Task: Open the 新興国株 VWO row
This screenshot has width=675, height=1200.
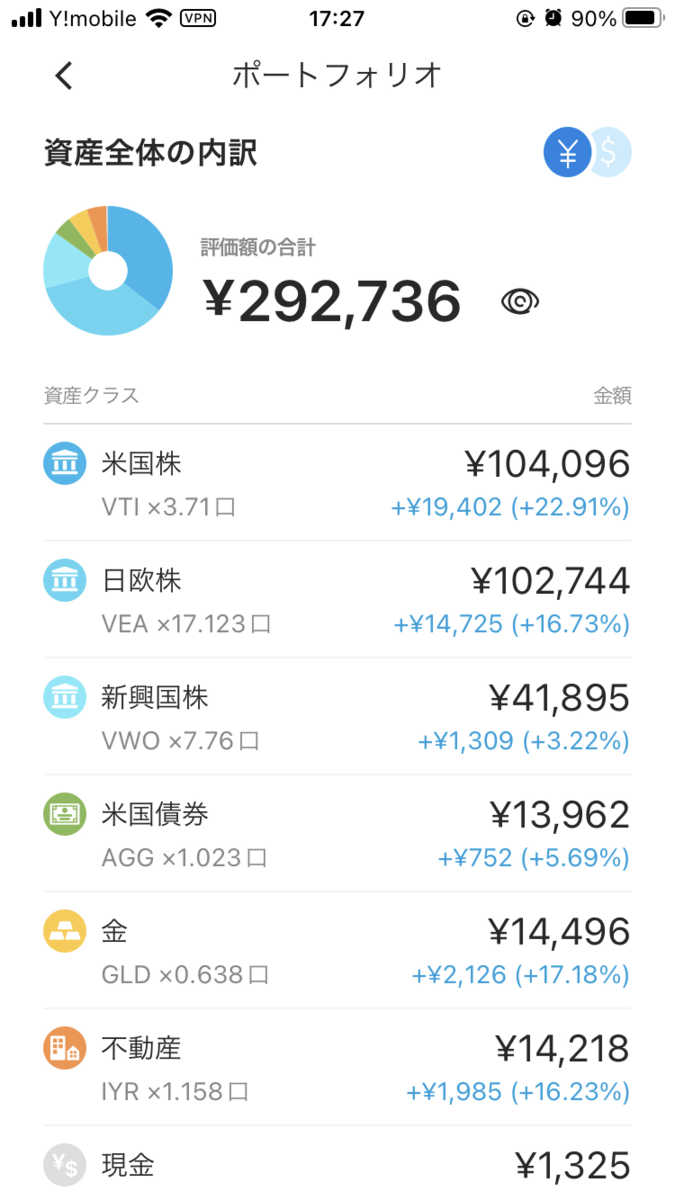Action: 337,717
